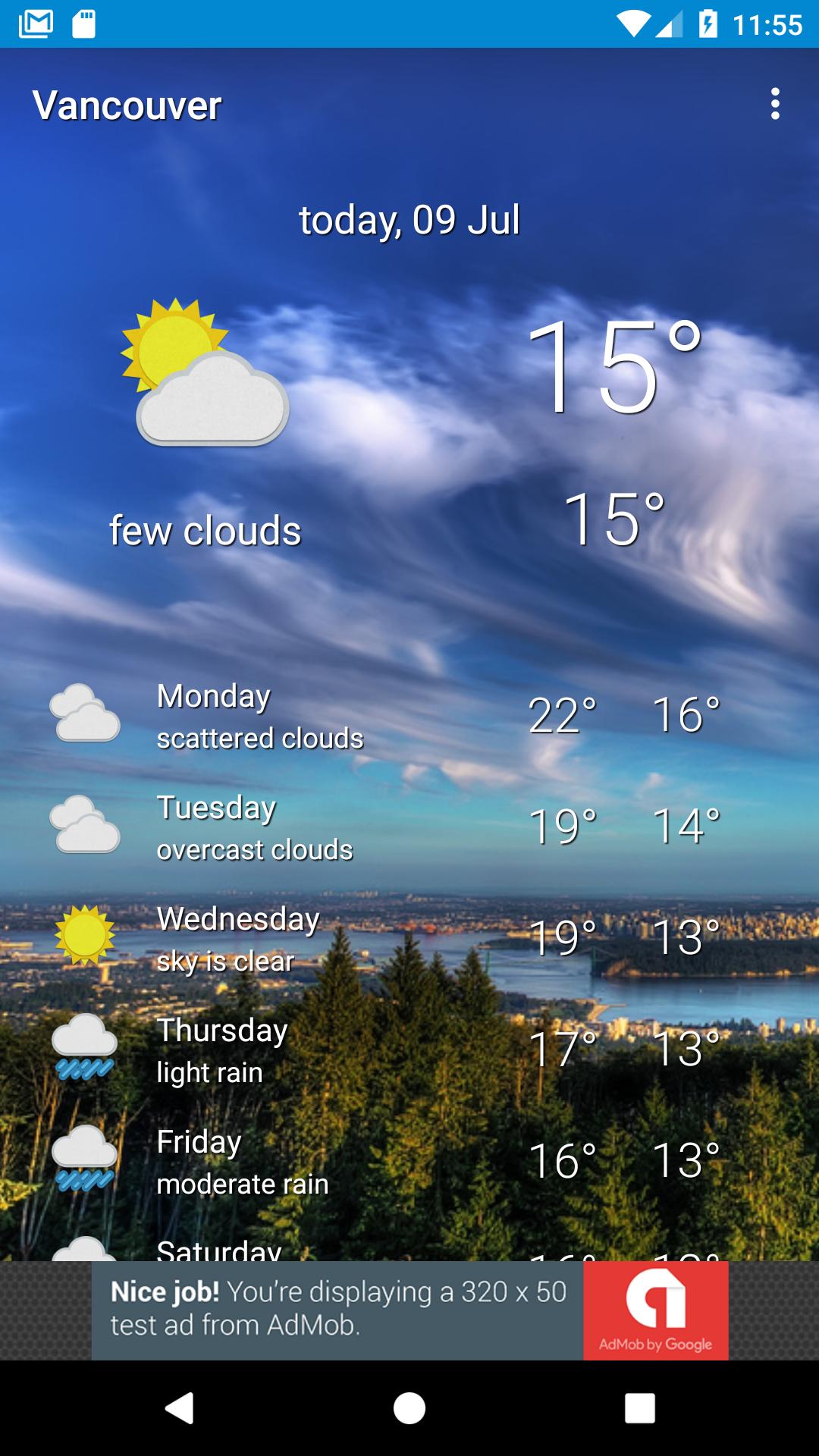The height and width of the screenshot is (1456, 819).
Task: Open the overflow menu
Action: [x=774, y=104]
